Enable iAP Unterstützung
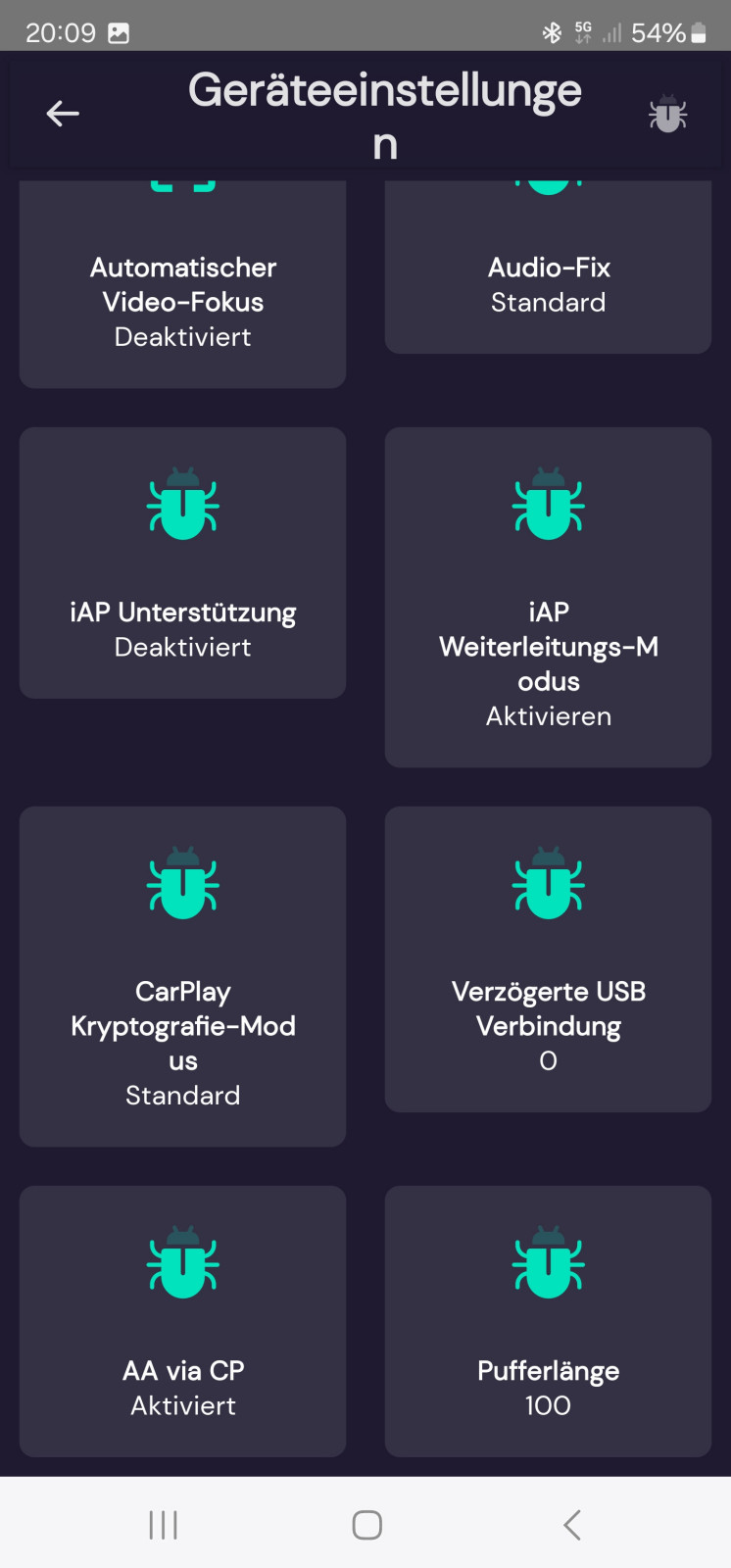Image resolution: width=731 pixels, height=1568 pixels. tap(182, 563)
